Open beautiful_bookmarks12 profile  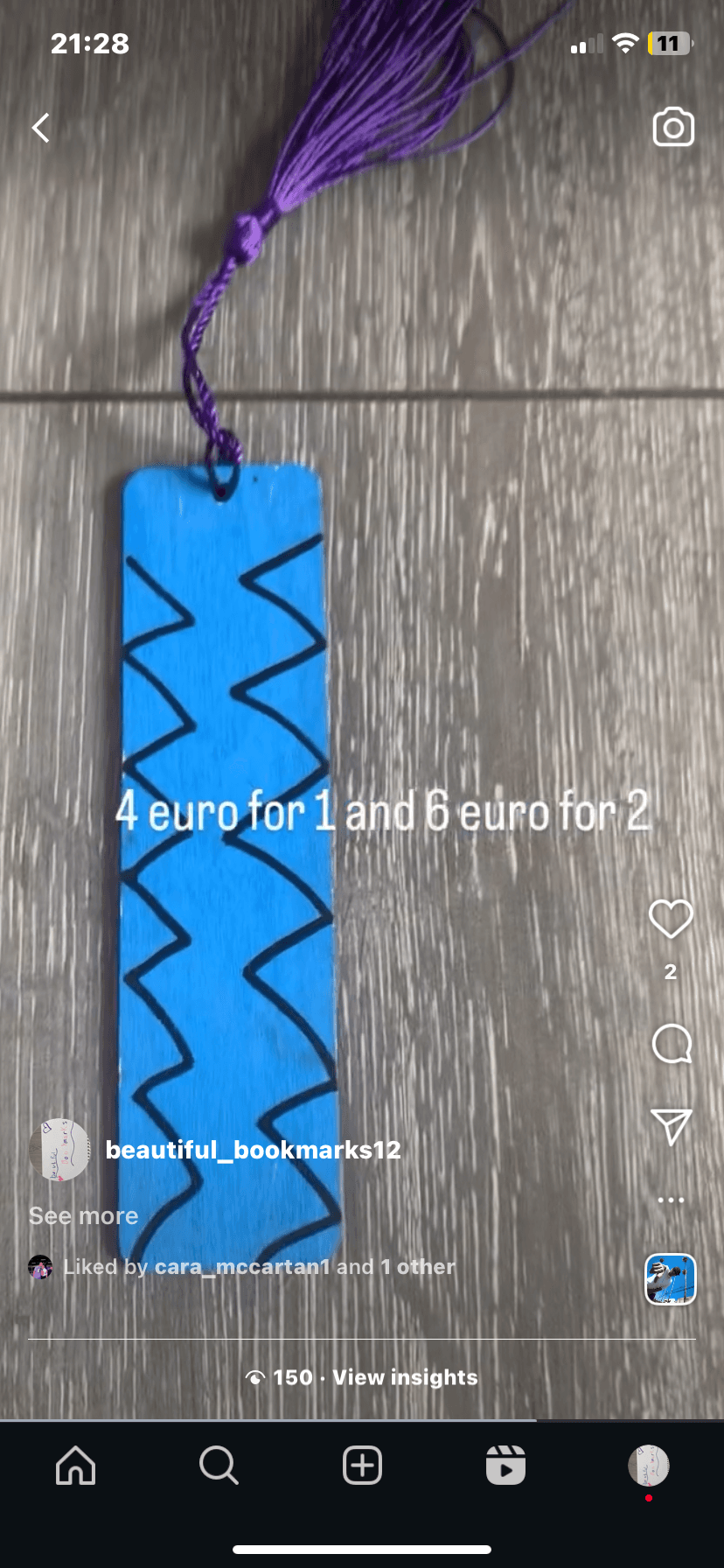point(253,1150)
